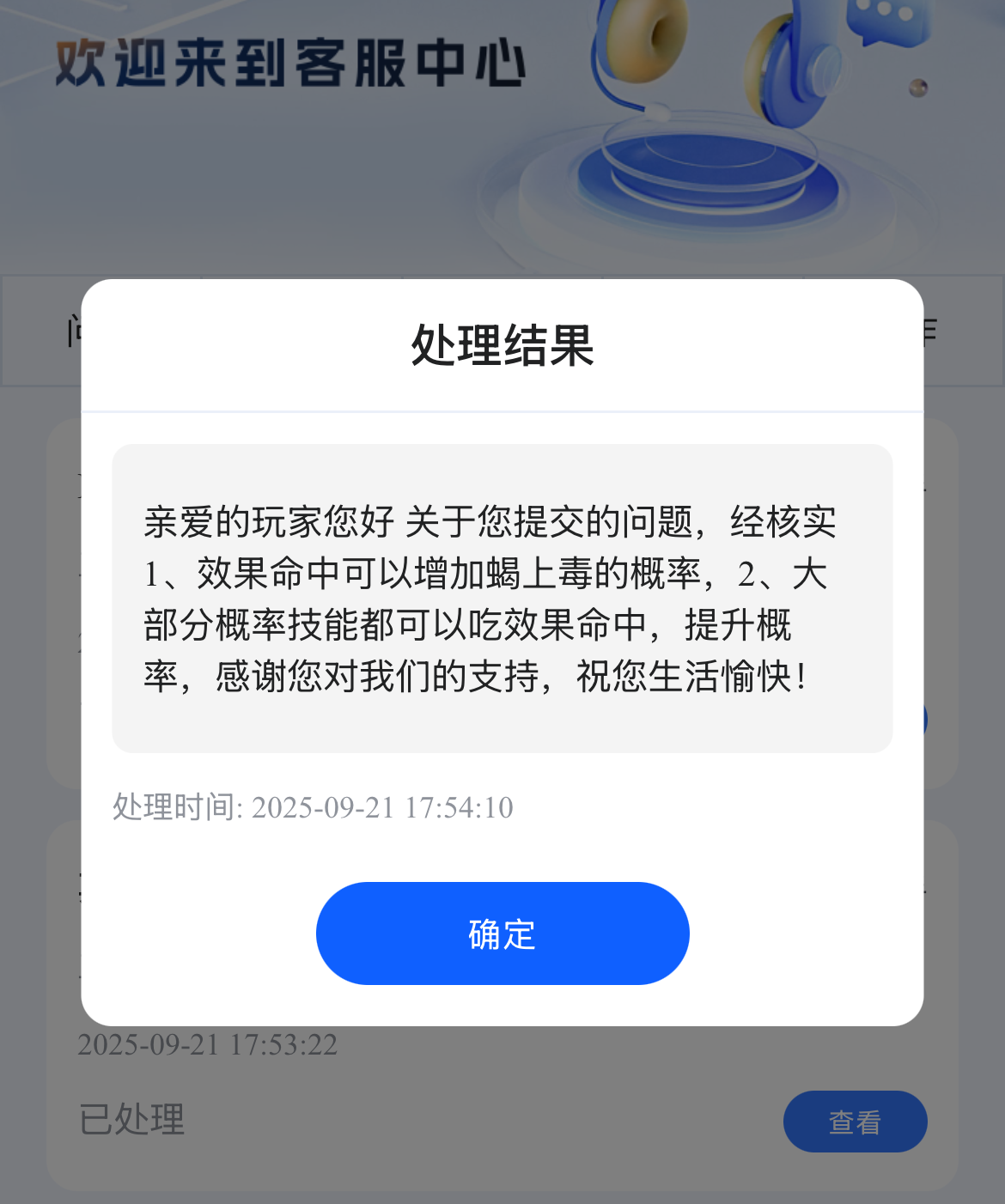Select the ticket dated 2025-09-21 17:53:22
The width and height of the screenshot is (1005, 1204).
pos(206,1044)
